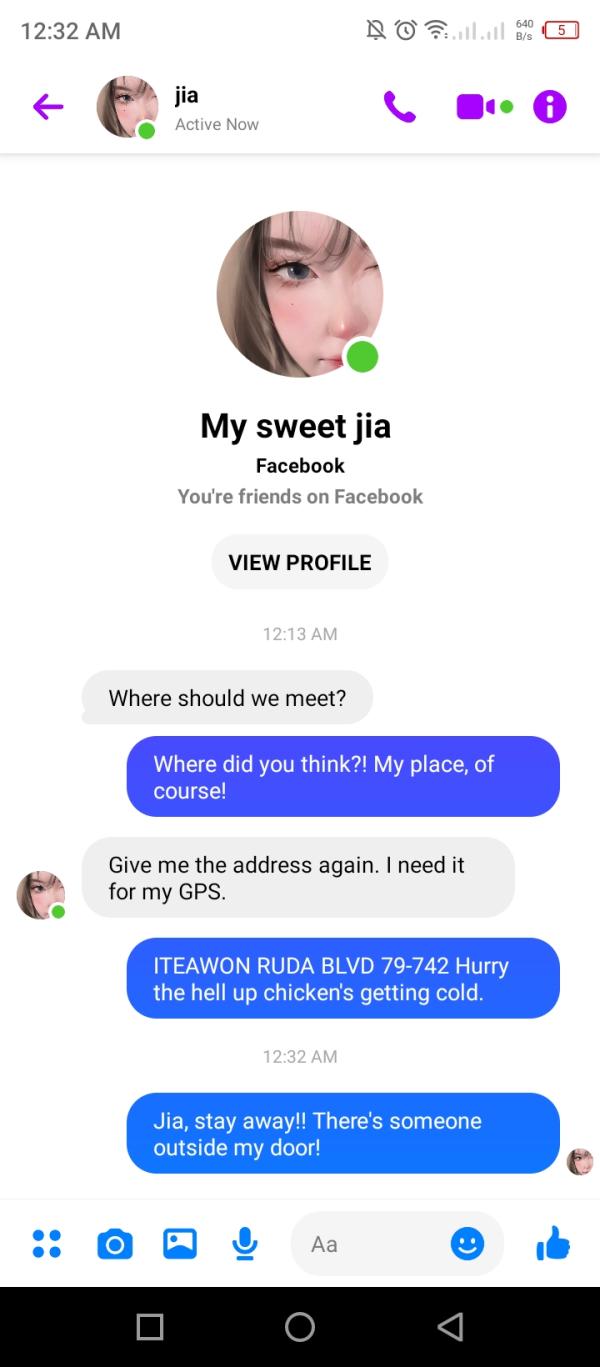Screen dimensions: 600x1367
Task: Open recent apps with the square button
Action: [150, 1327]
